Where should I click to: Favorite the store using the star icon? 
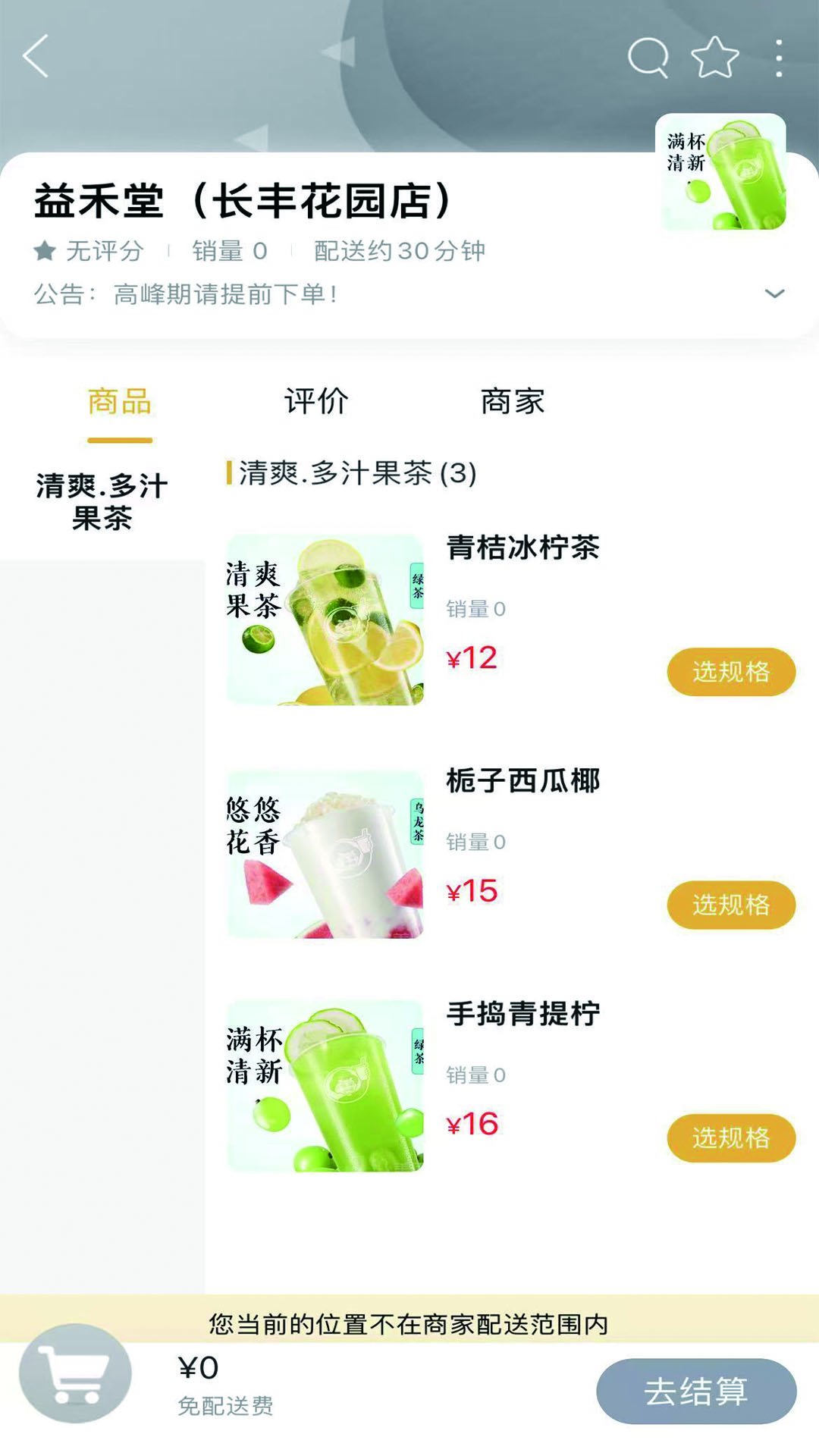pos(714,55)
